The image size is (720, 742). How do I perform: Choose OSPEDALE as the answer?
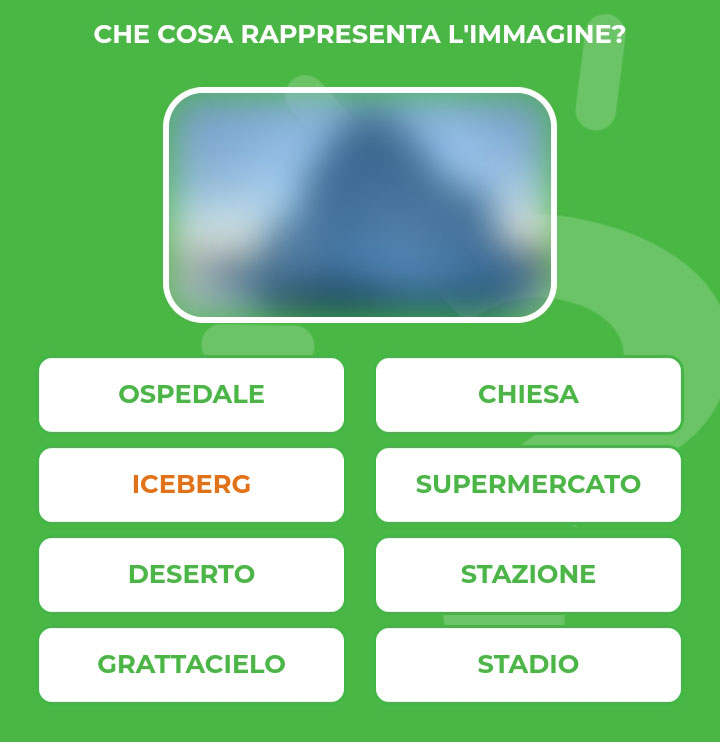click(x=191, y=395)
